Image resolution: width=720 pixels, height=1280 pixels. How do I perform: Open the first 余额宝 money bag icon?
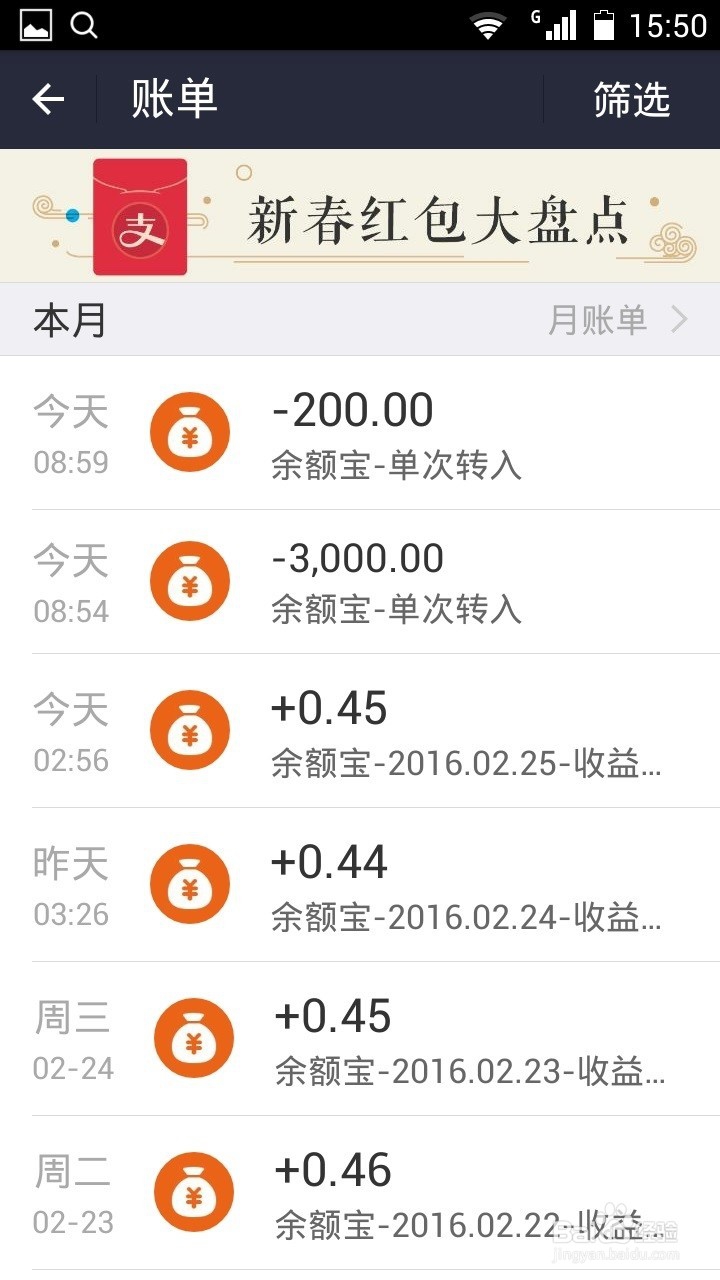pos(190,430)
